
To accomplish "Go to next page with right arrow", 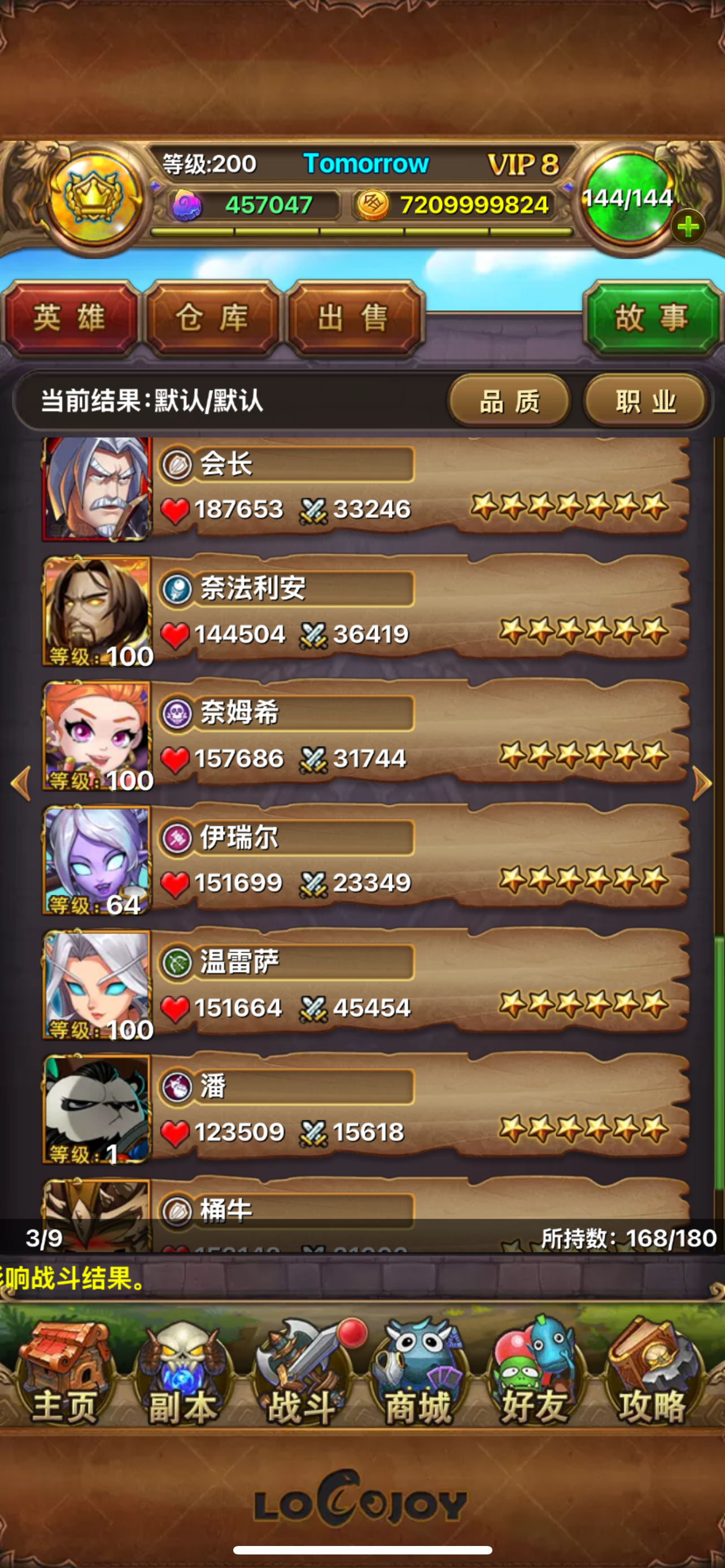I will 702,783.
